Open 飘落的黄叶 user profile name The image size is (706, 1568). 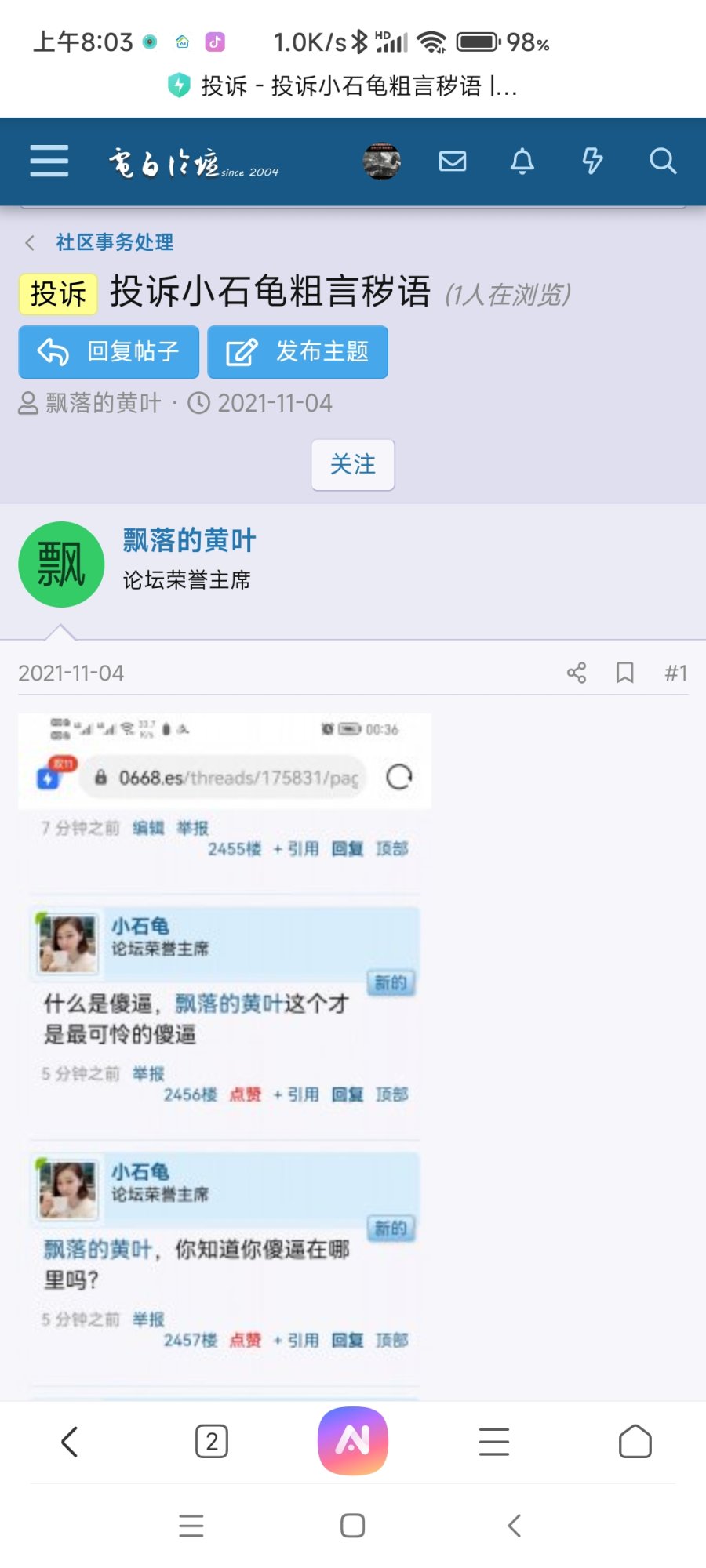click(189, 540)
